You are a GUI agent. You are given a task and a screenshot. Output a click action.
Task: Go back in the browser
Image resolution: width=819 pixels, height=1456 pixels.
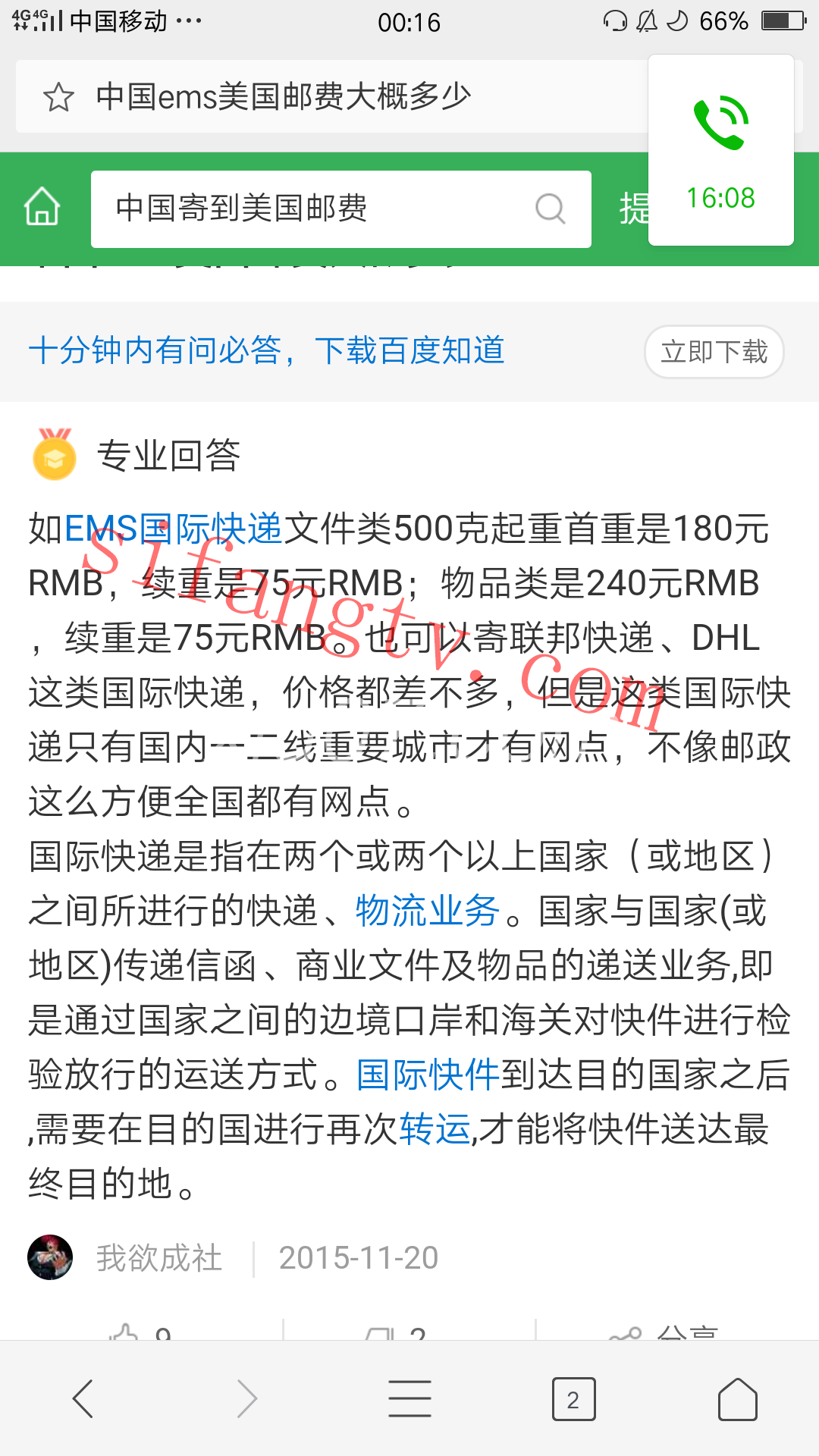[x=83, y=1398]
